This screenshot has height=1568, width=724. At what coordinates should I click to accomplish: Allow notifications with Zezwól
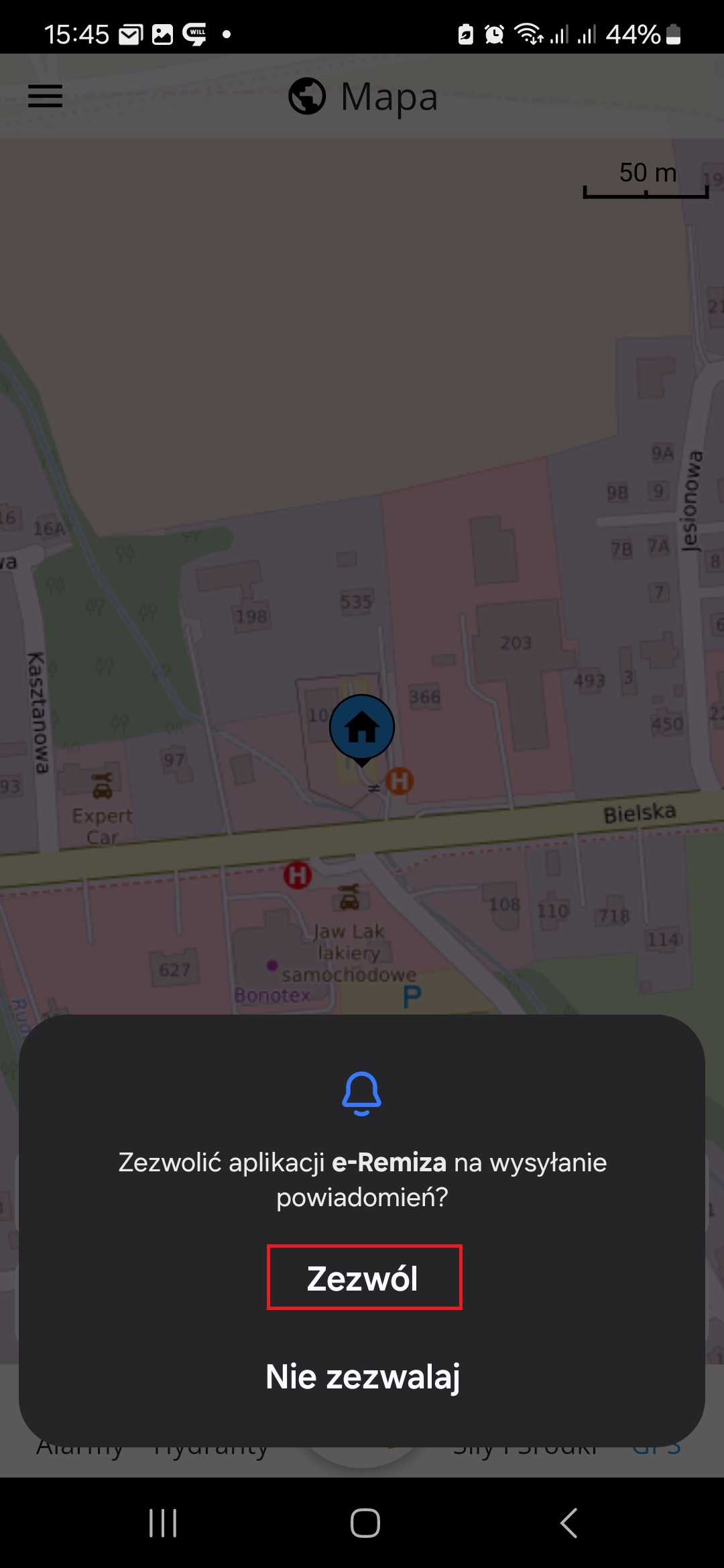[364, 1277]
